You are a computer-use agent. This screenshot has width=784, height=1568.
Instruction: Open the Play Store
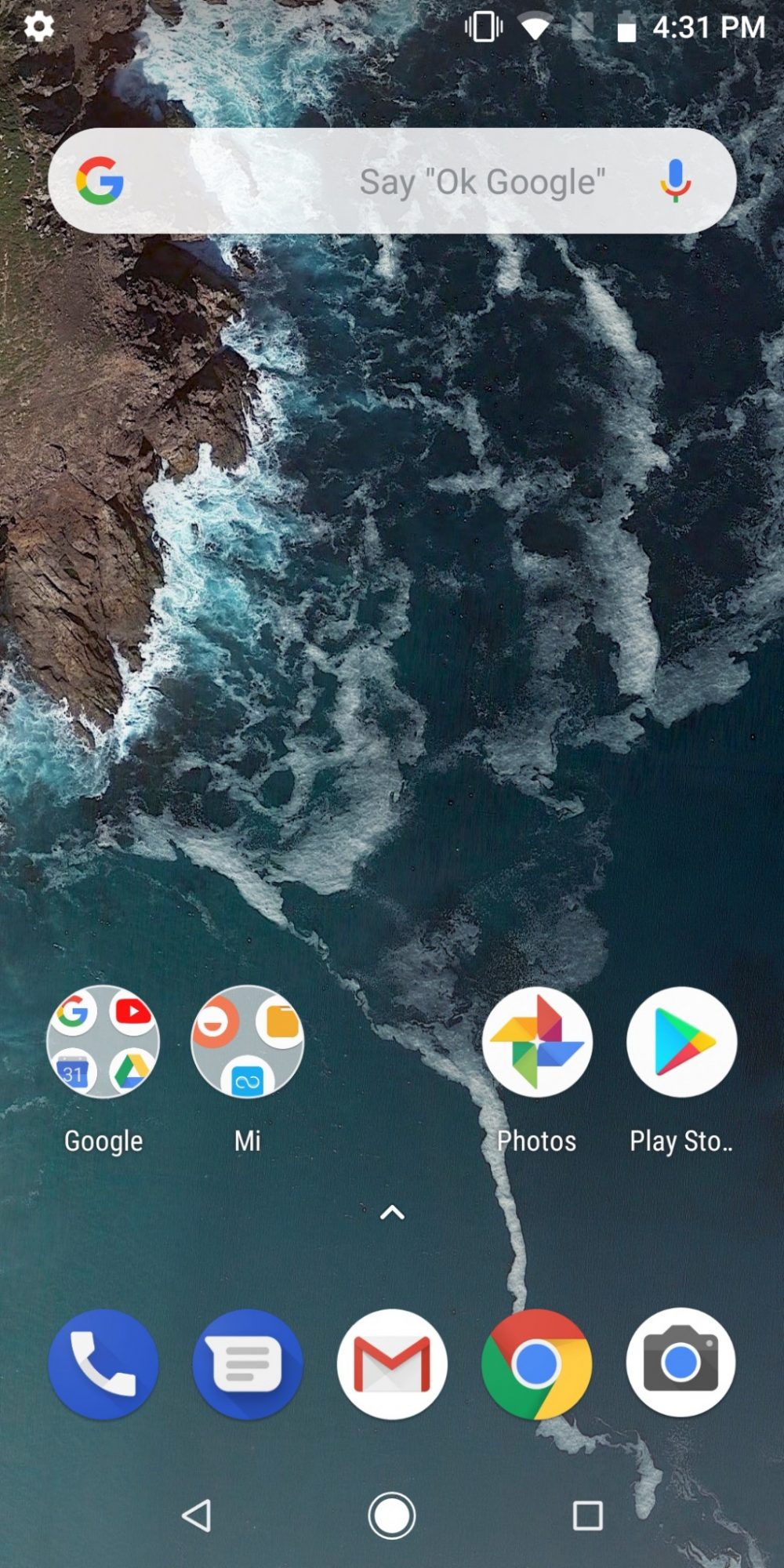(681, 1043)
